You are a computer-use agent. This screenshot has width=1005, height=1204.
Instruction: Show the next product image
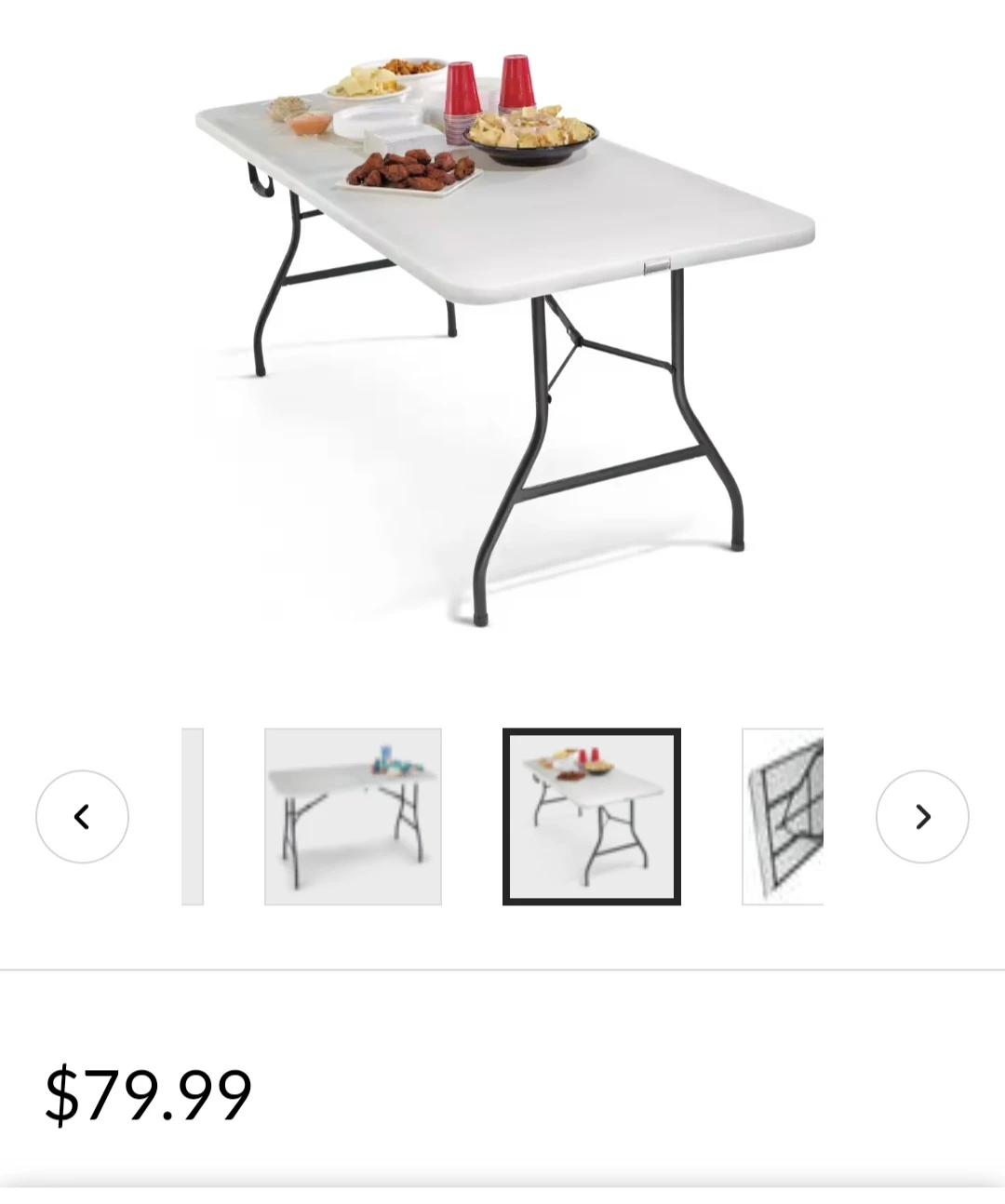(921, 817)
